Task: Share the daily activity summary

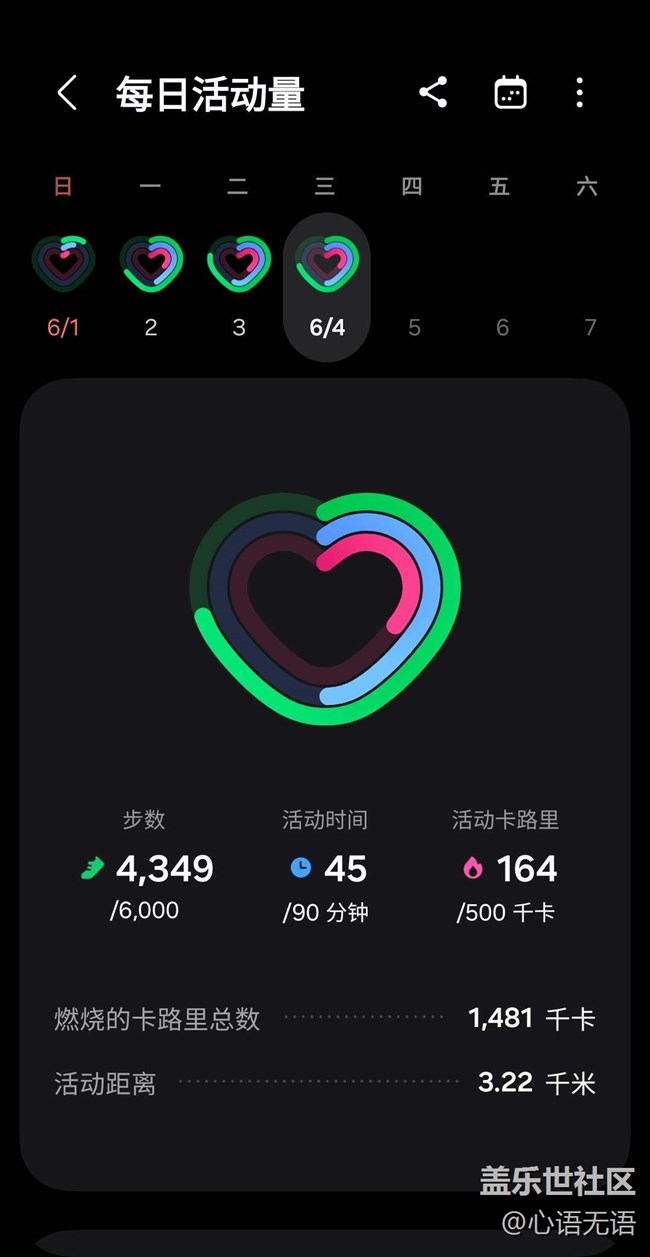Action: [x=433, y=93]
